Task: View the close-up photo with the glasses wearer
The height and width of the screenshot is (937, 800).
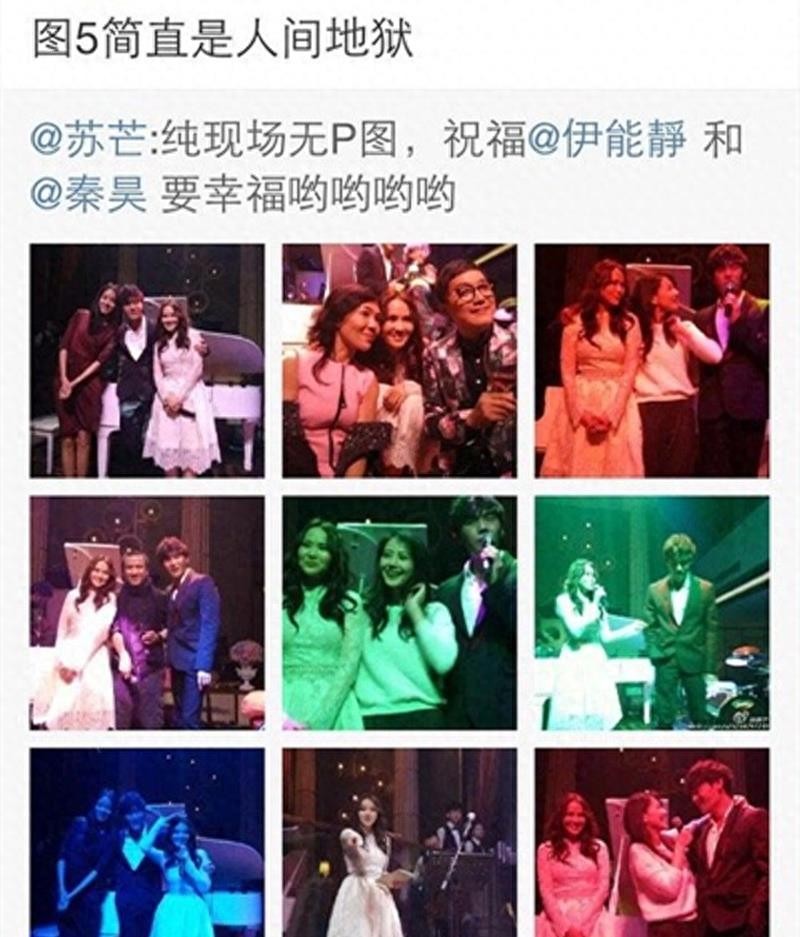Action: point(399,360)
